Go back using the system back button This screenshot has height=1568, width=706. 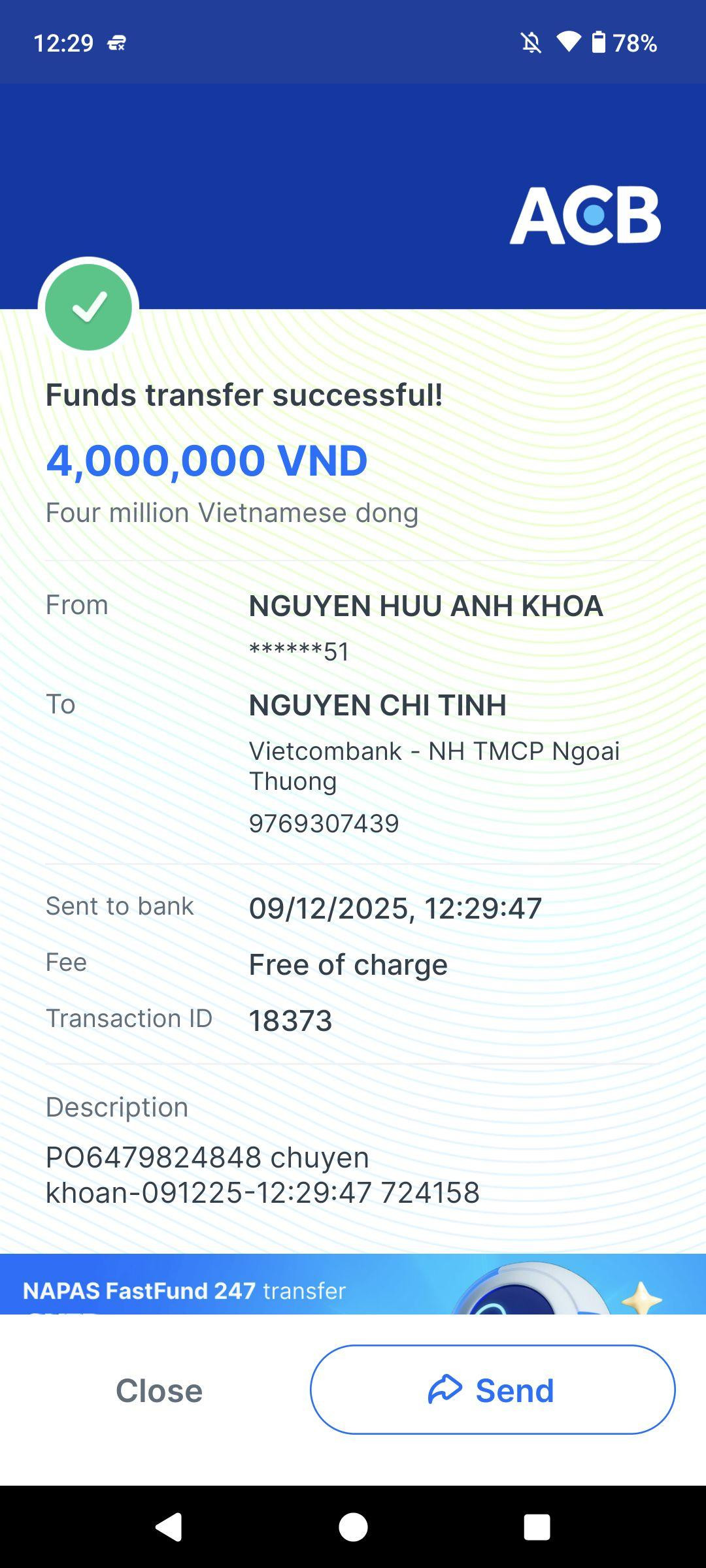click(x=169, y=1527)
